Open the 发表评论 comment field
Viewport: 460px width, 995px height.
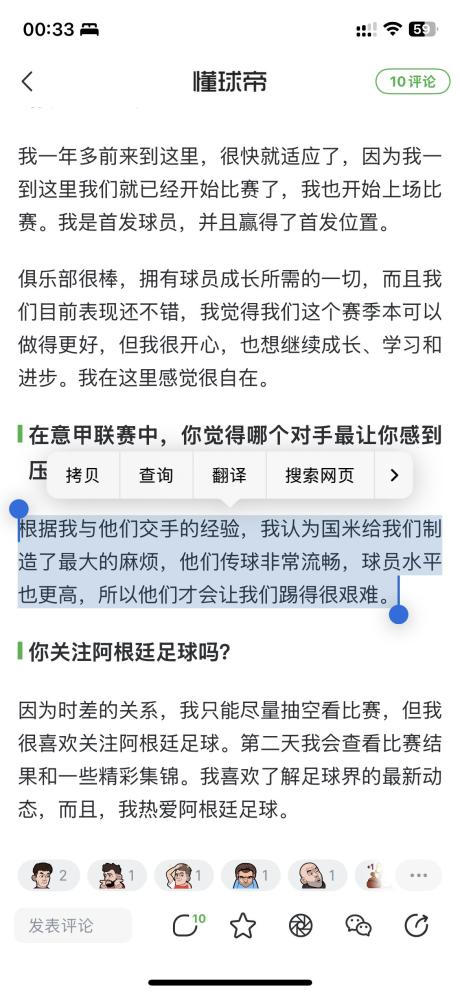point(73,925)
